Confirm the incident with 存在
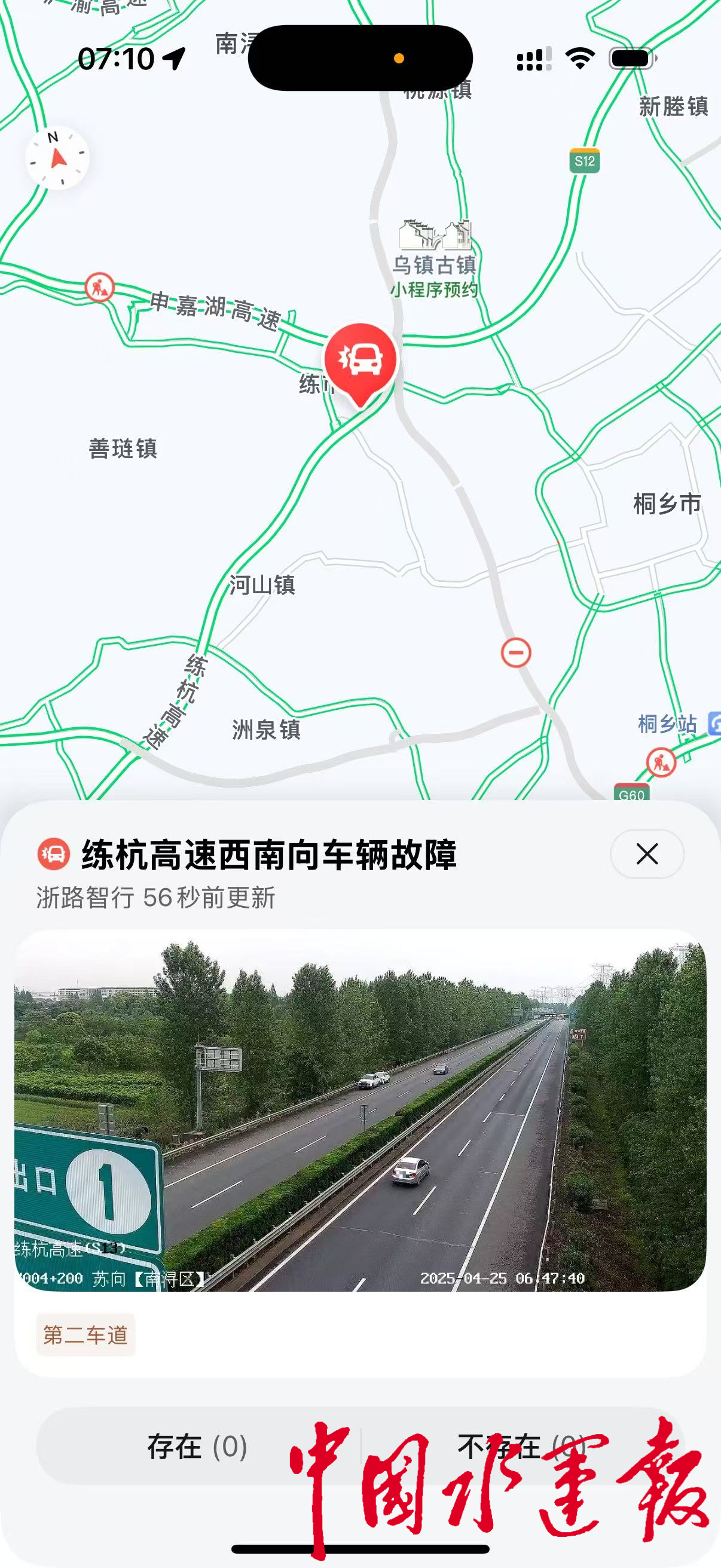This screenshot has width=721, height=1568. [197, 1447]
